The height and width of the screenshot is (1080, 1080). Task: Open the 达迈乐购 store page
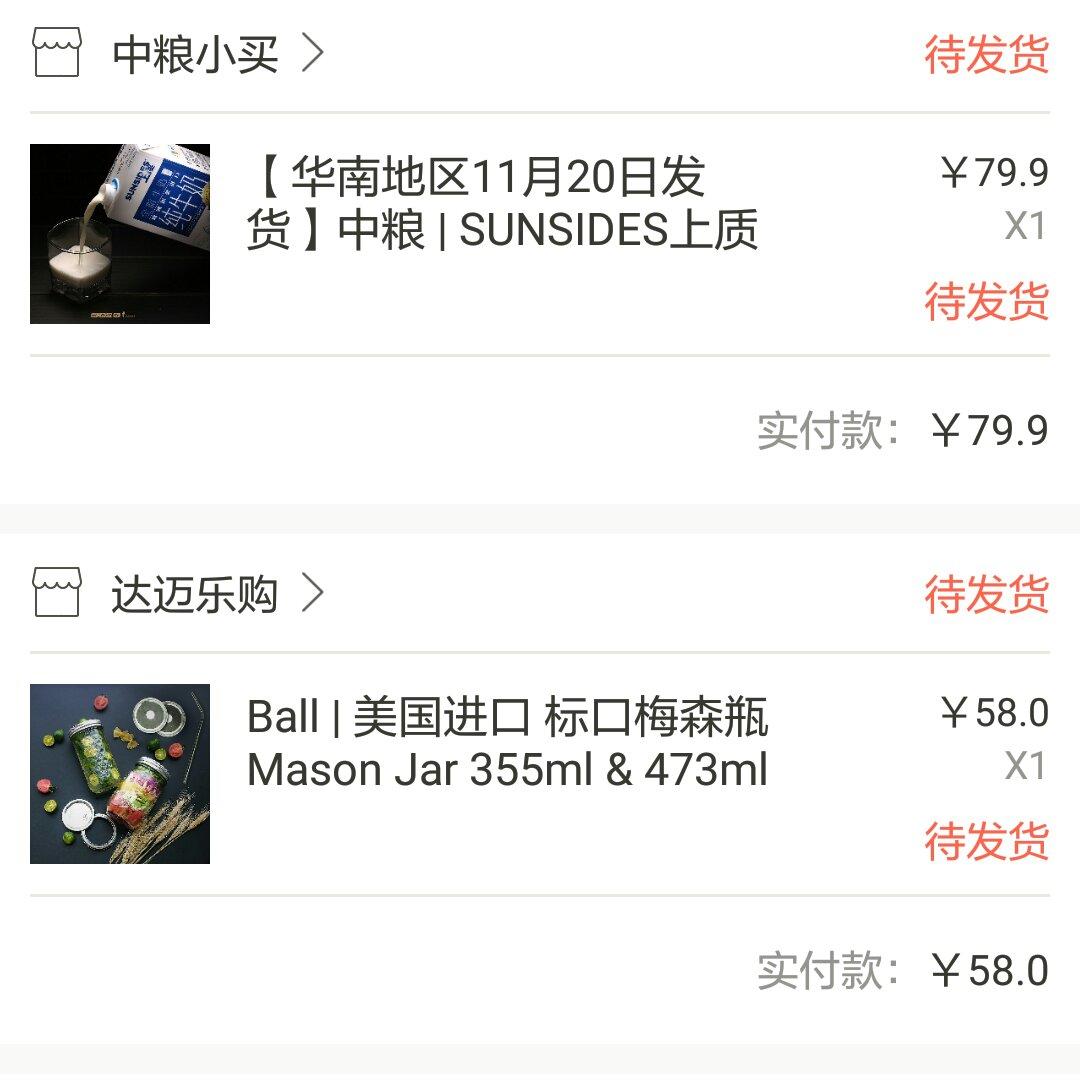196,595
